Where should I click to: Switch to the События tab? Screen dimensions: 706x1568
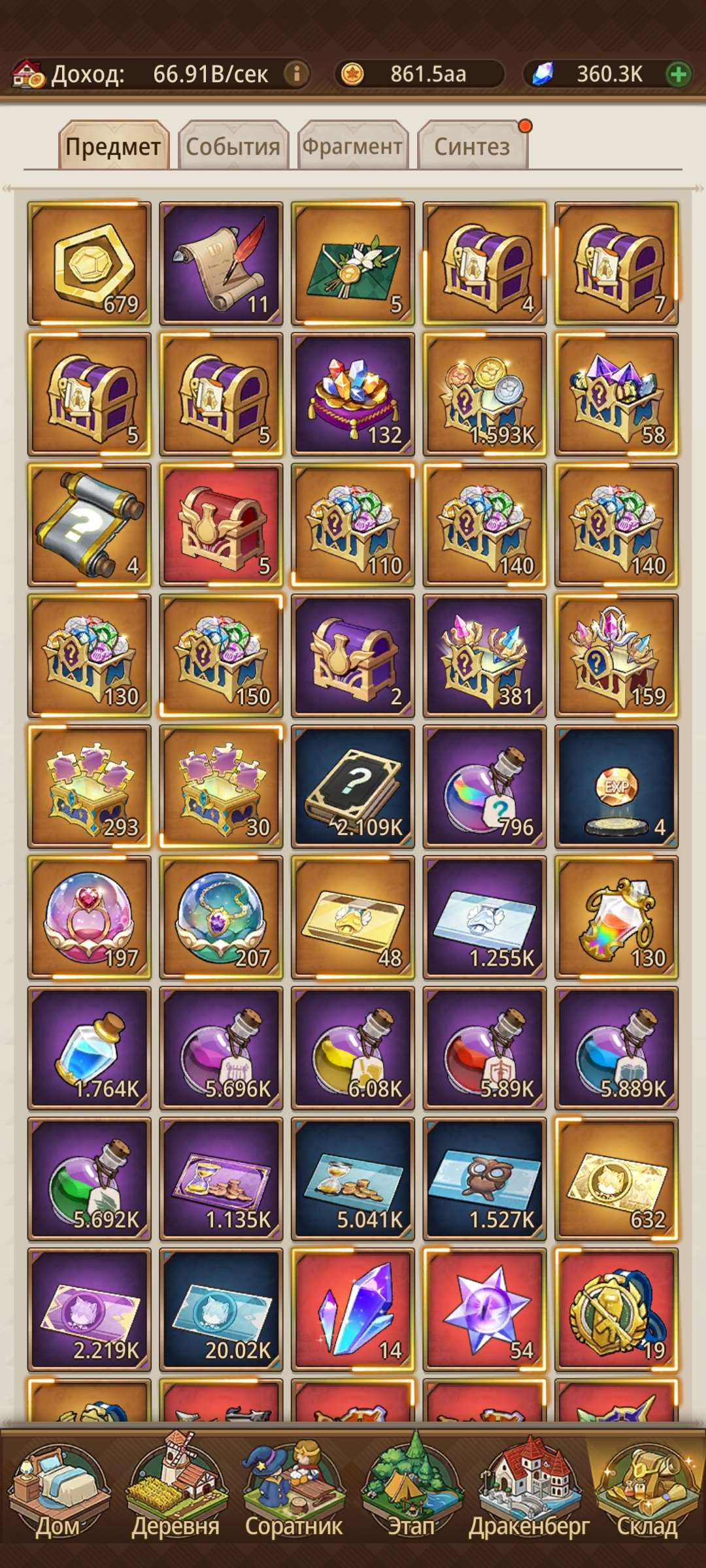(233, 146)
